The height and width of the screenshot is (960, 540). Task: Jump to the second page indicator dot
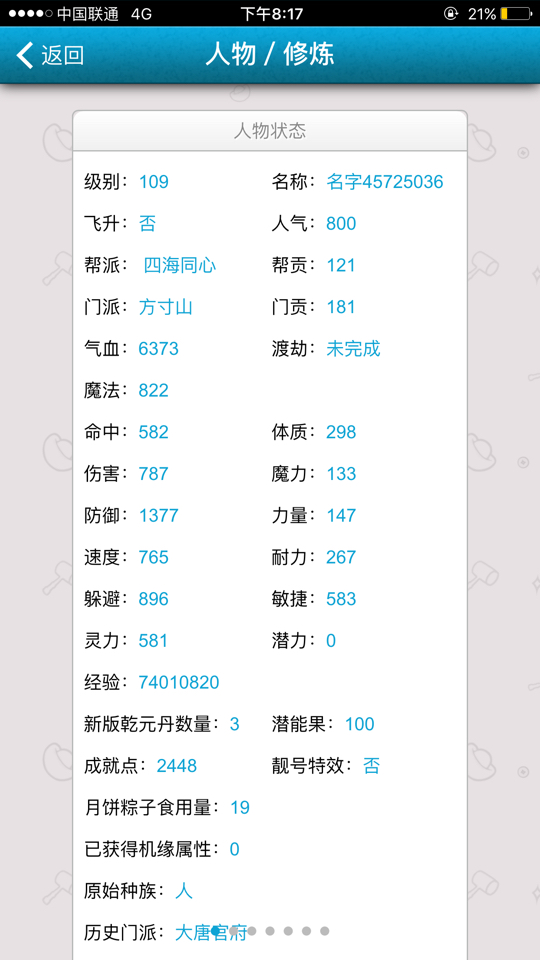tap(233, 931)
